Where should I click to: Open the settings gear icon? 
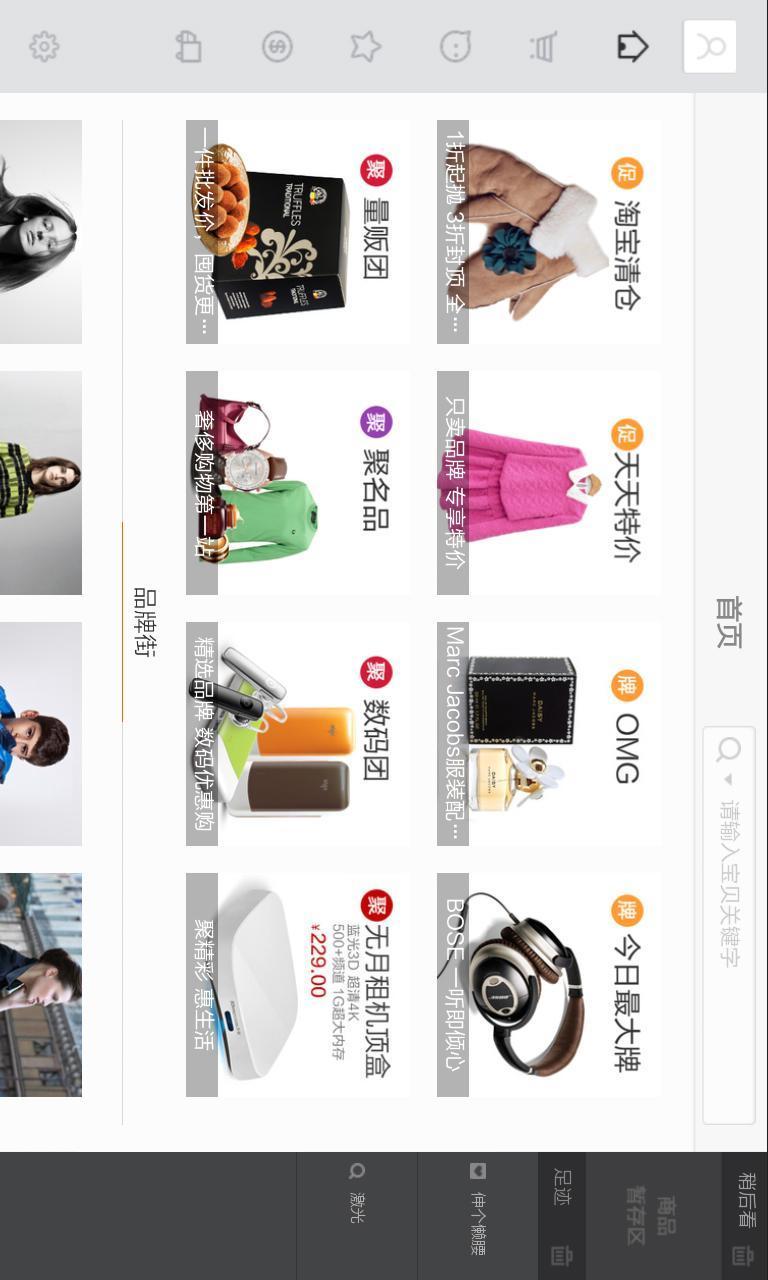[44, 46]
